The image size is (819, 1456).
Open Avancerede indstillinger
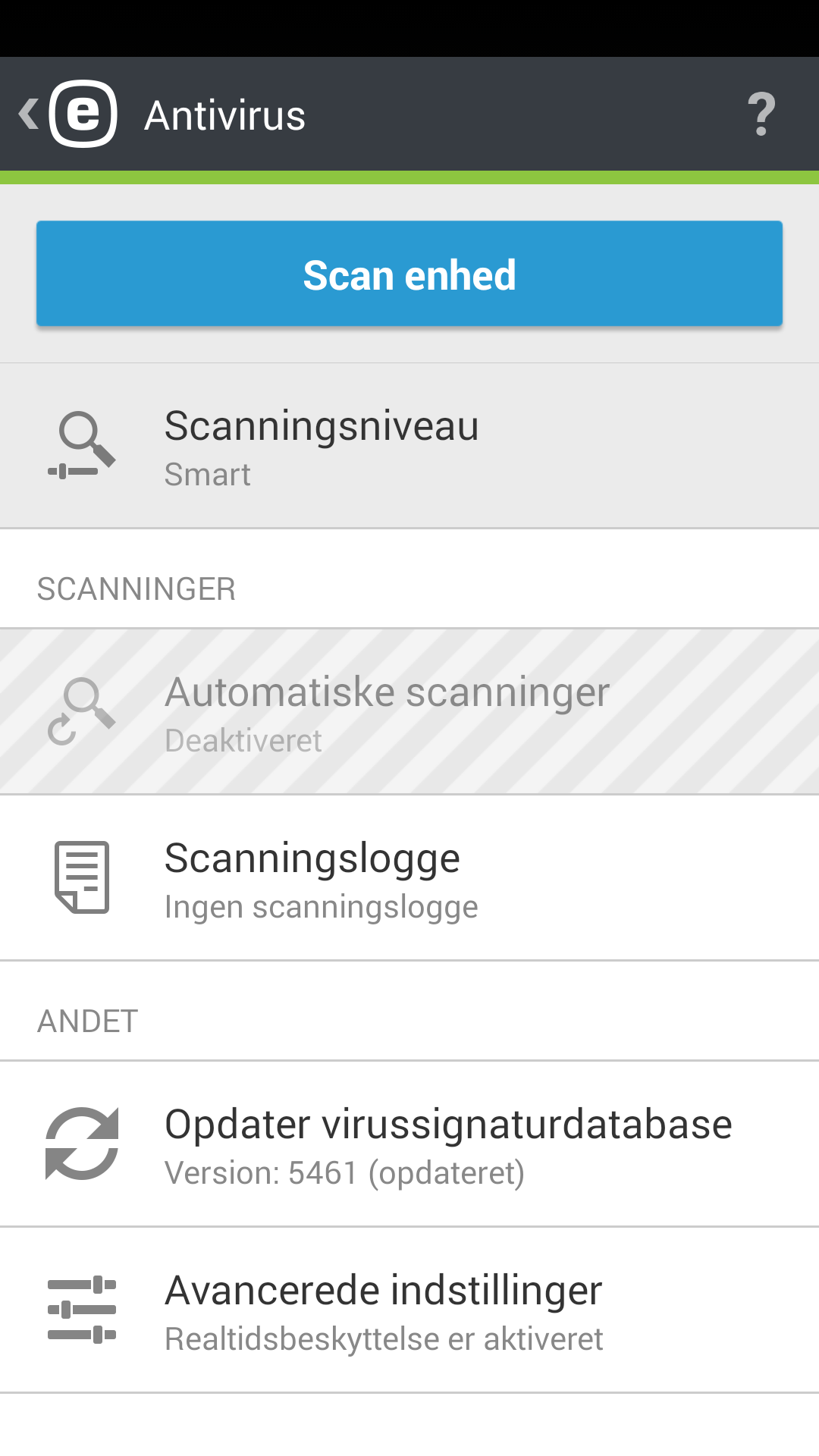(409, 1310)
